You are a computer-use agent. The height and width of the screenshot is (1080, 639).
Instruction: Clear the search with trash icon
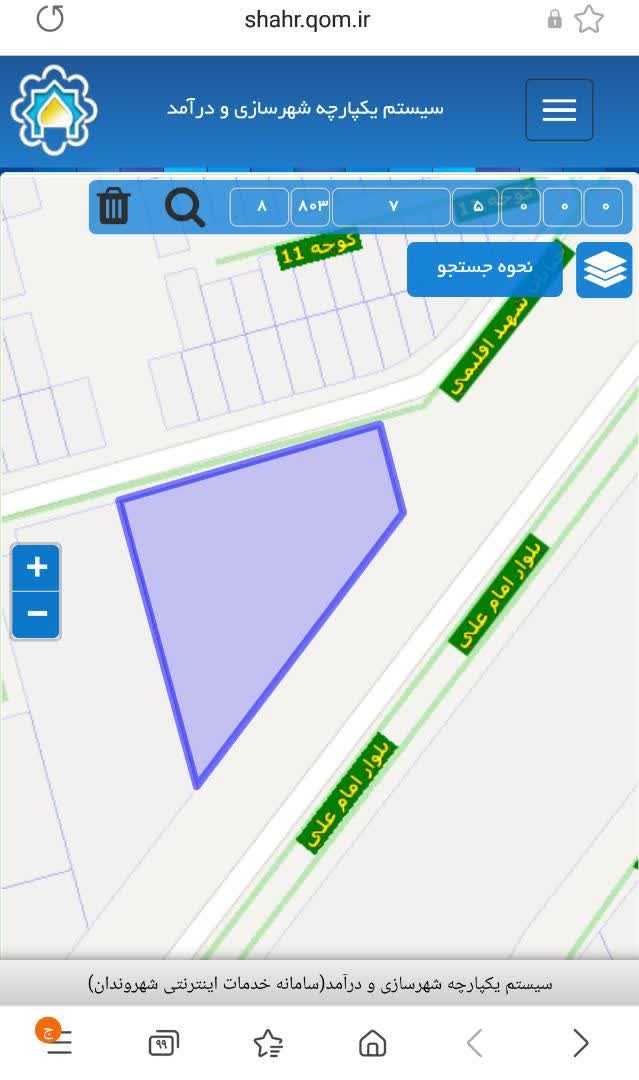114,206
